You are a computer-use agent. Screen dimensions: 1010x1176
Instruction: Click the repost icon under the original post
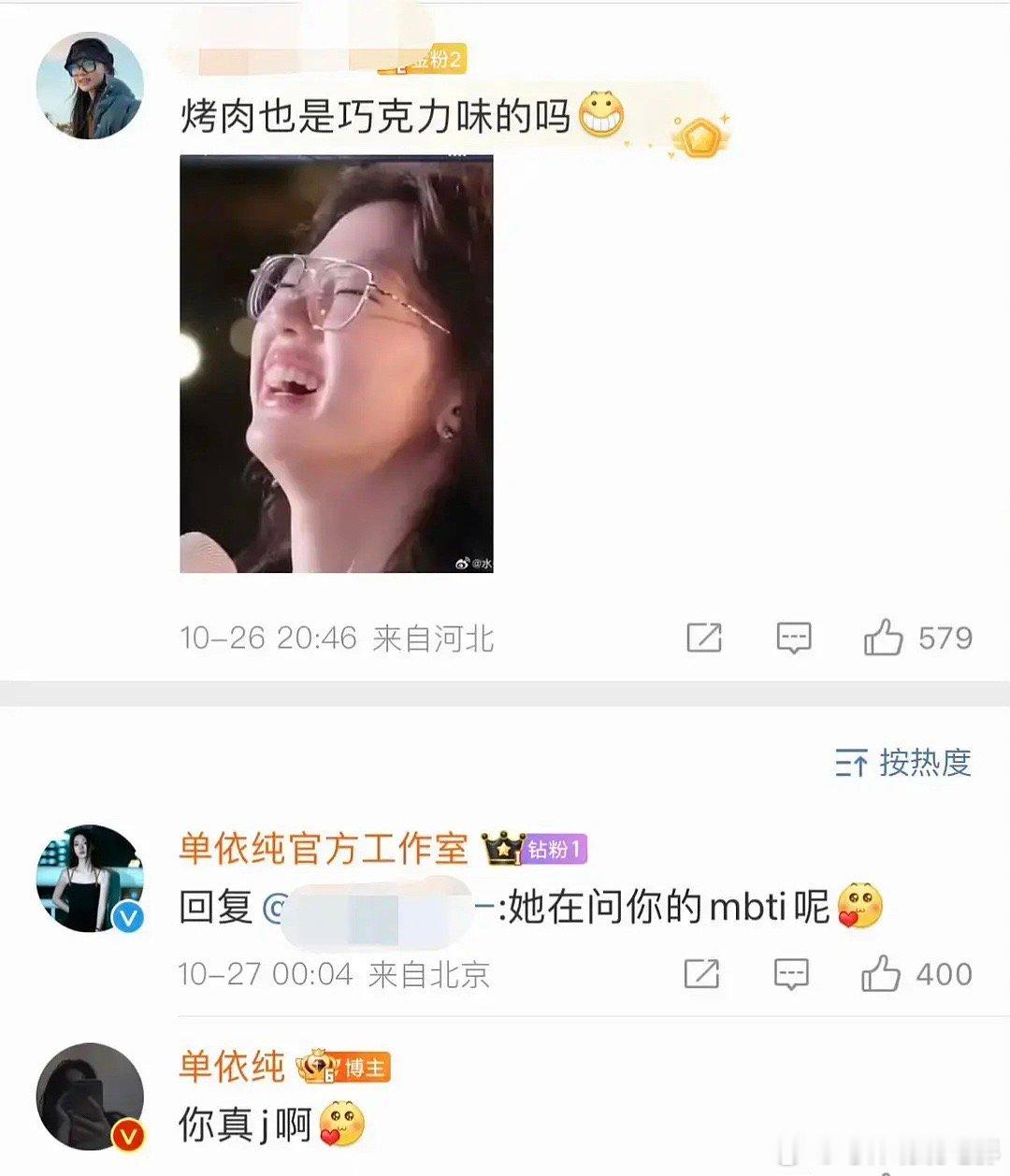[x=702, y=638]
